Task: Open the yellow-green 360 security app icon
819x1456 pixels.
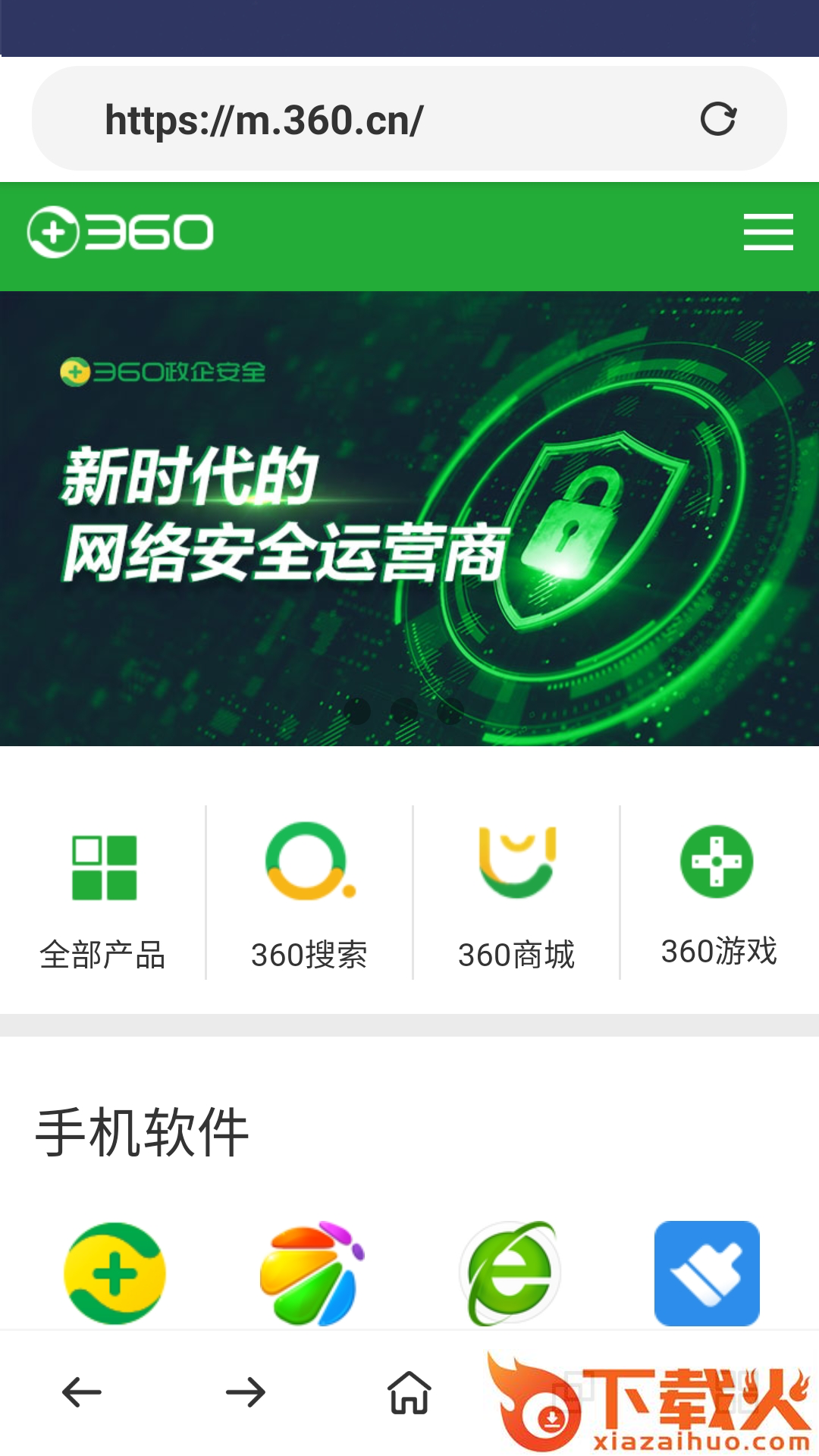Action: (x=115, y=1272)
